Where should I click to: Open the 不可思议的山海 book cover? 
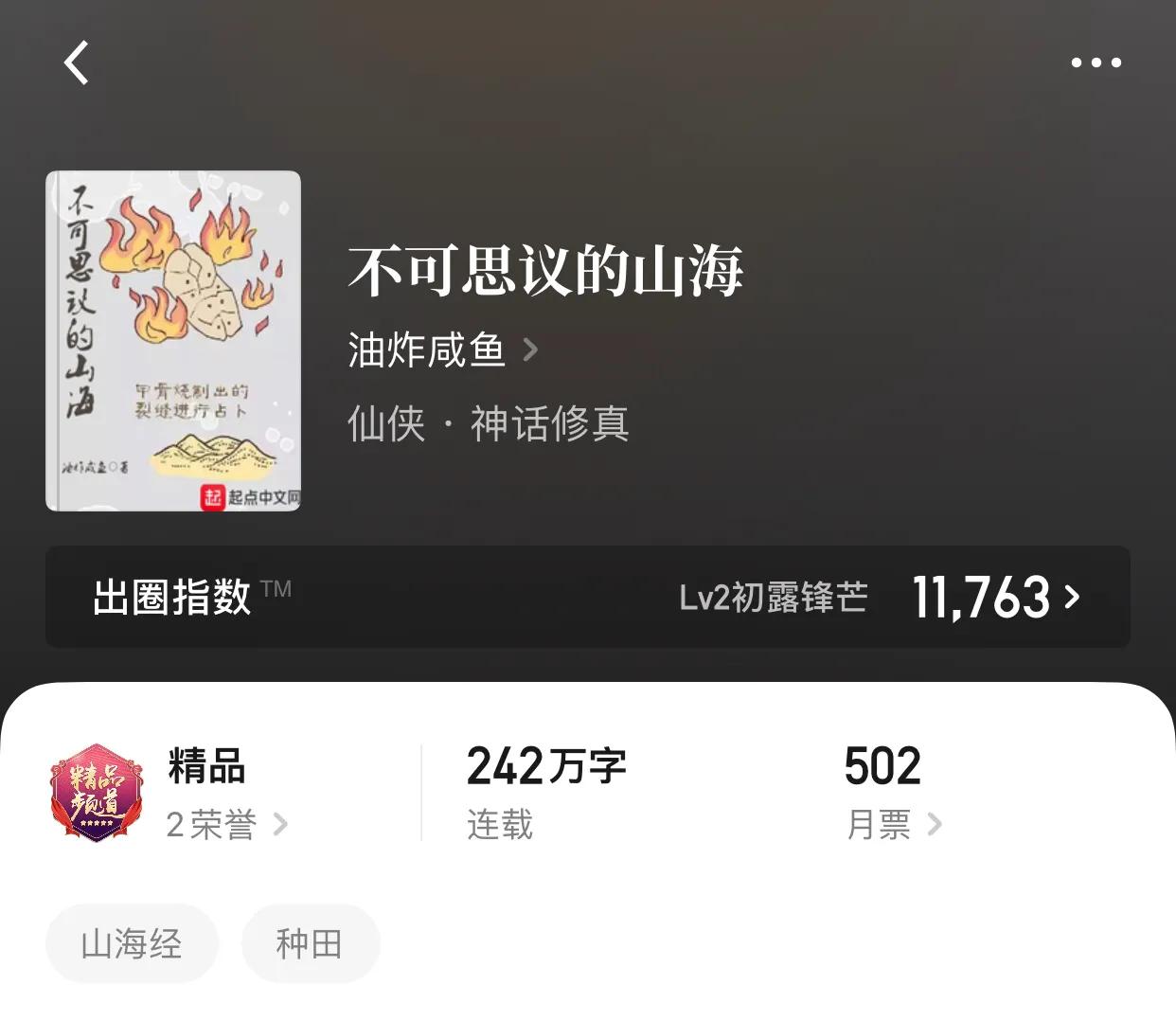tap(173, 341)
